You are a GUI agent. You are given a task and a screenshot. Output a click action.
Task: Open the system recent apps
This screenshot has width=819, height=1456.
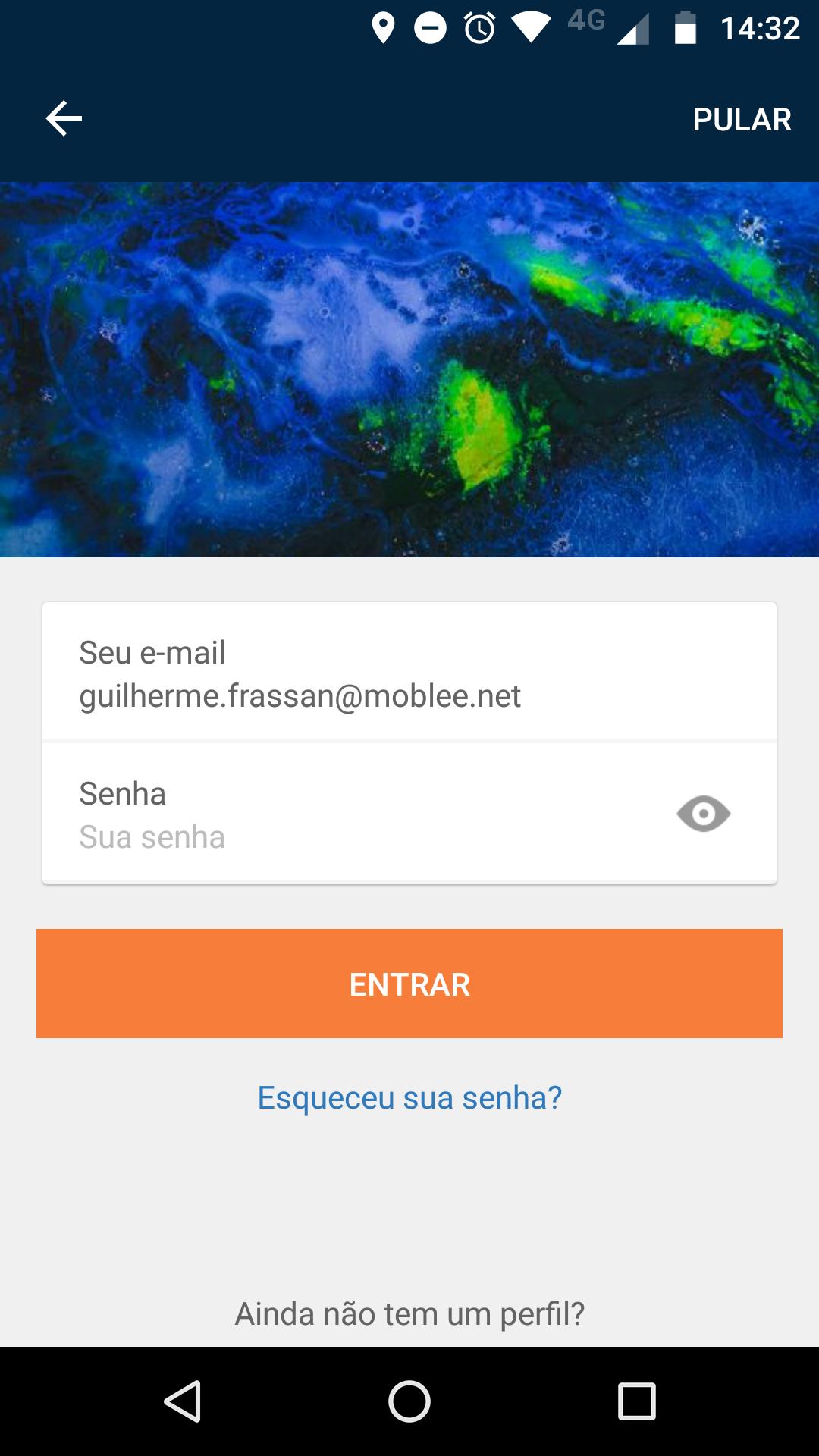636,1401
